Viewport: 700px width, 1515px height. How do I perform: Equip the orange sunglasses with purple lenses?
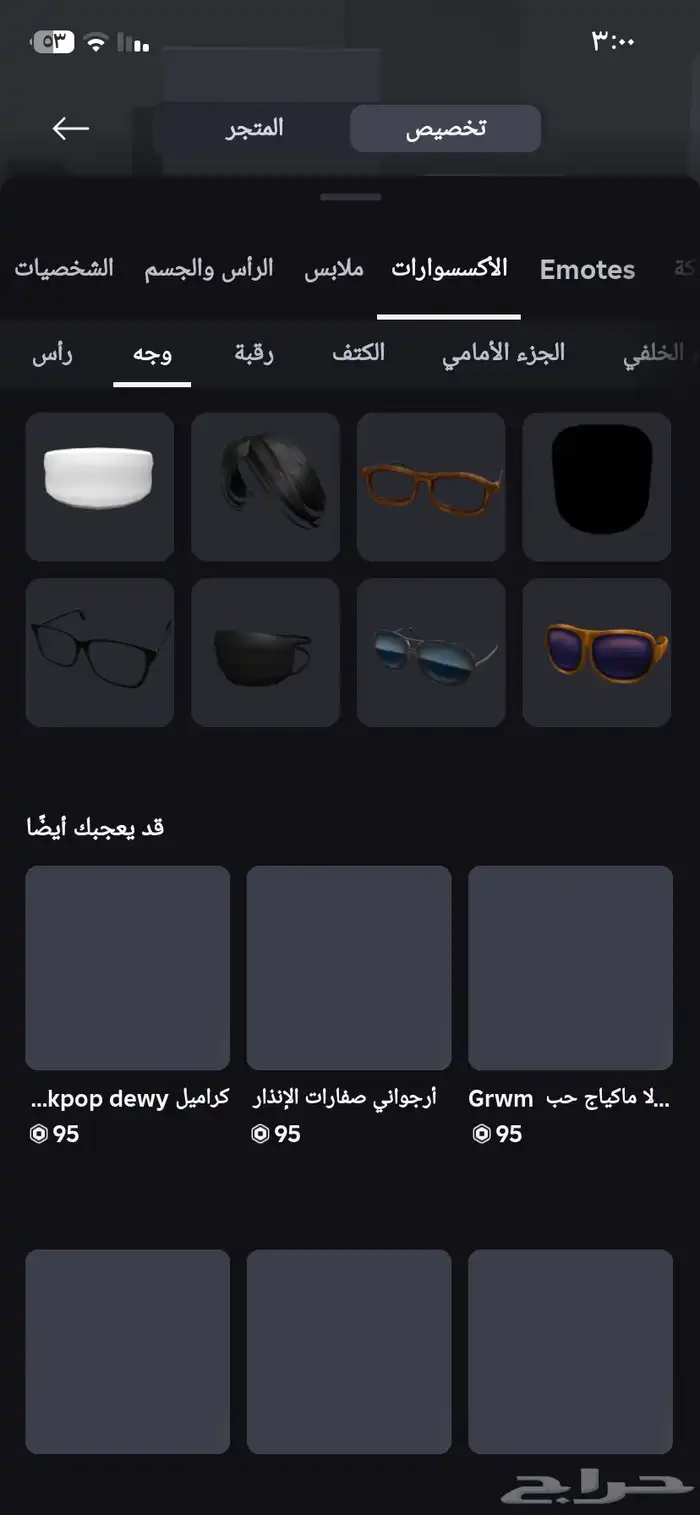pos(597,652)
